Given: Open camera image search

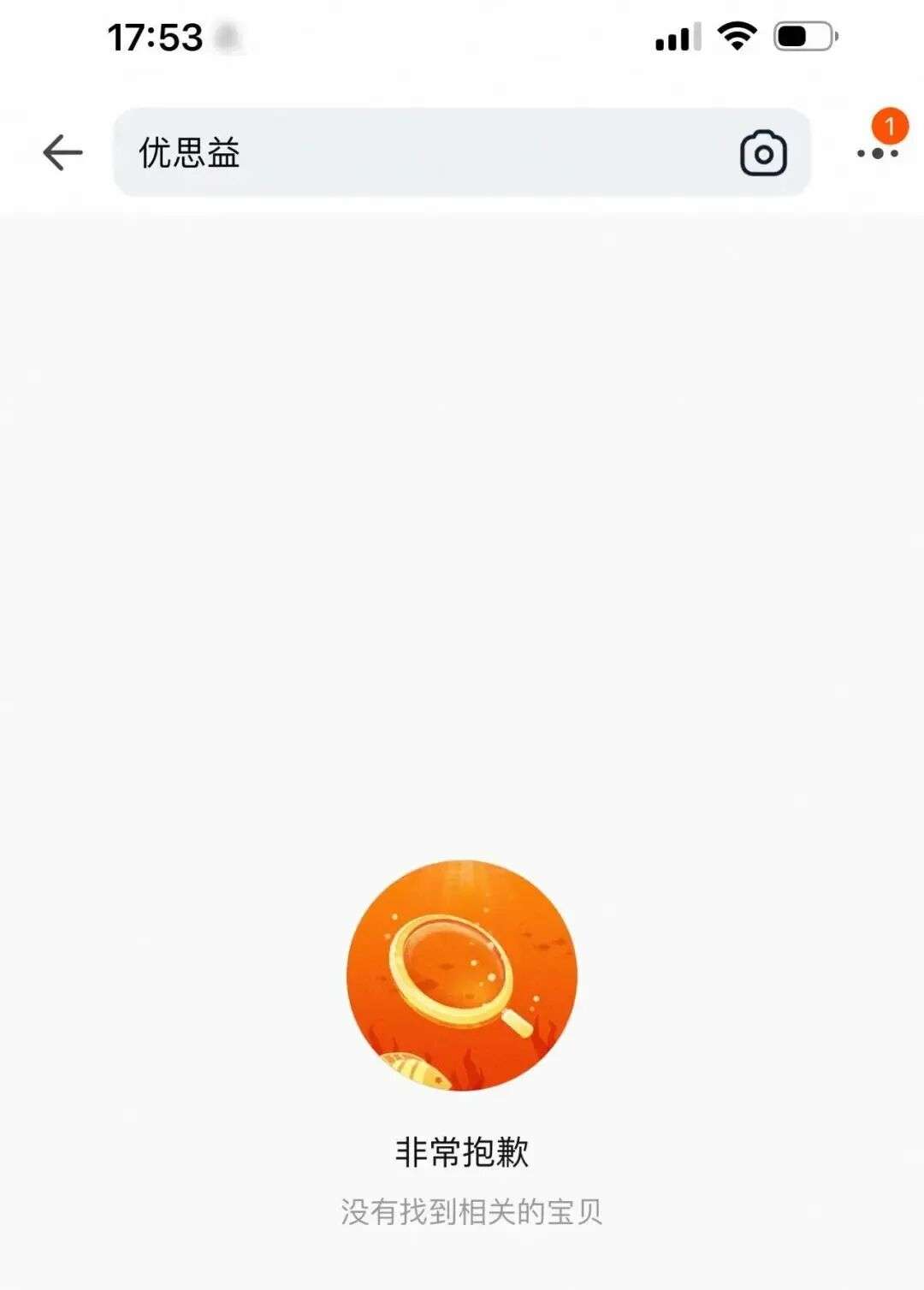Looking at the screenshot, I should pyautogui.click(x=762, y=154).
